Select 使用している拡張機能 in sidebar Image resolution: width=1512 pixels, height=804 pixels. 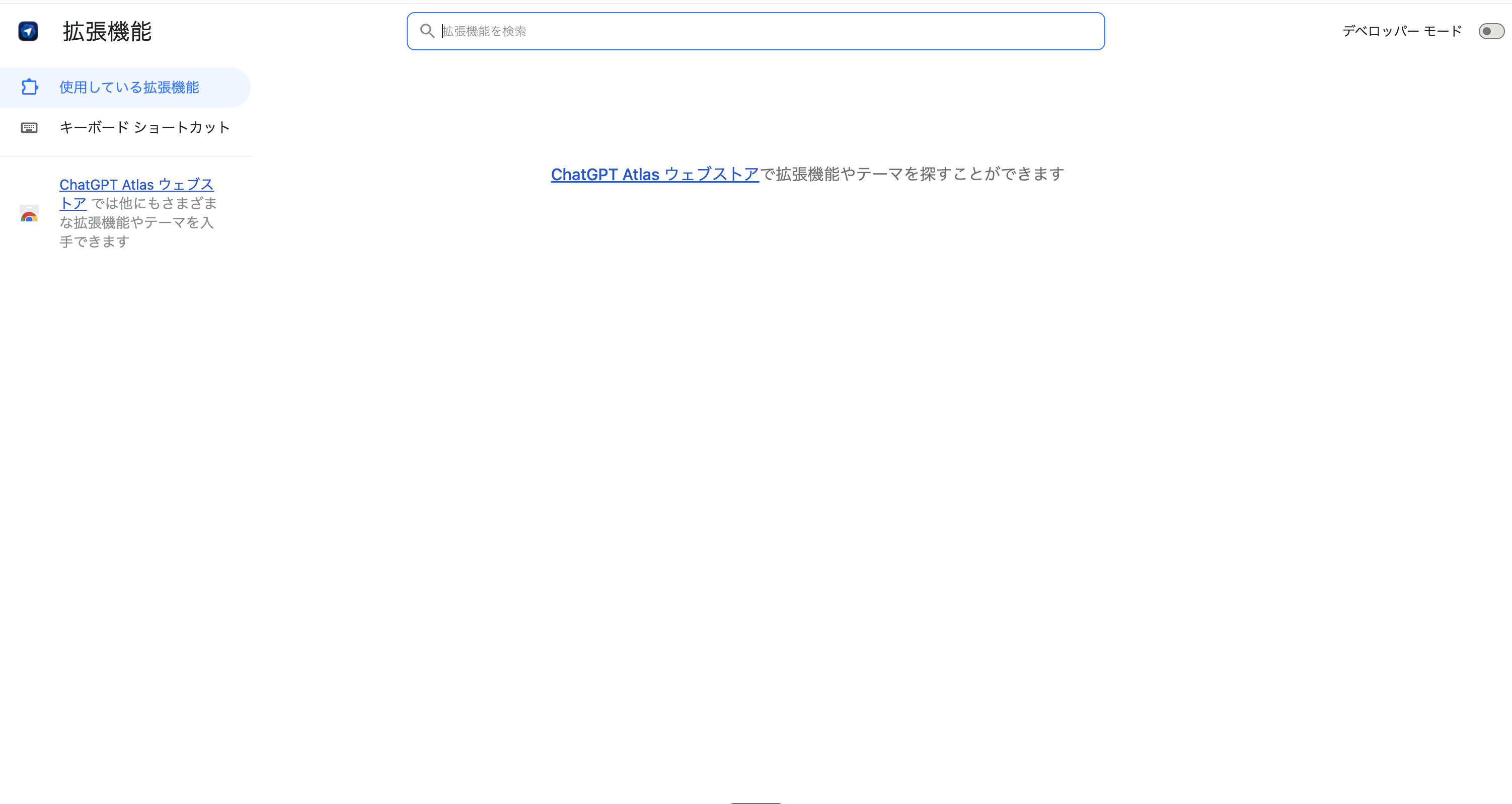(x=129, y=88)
